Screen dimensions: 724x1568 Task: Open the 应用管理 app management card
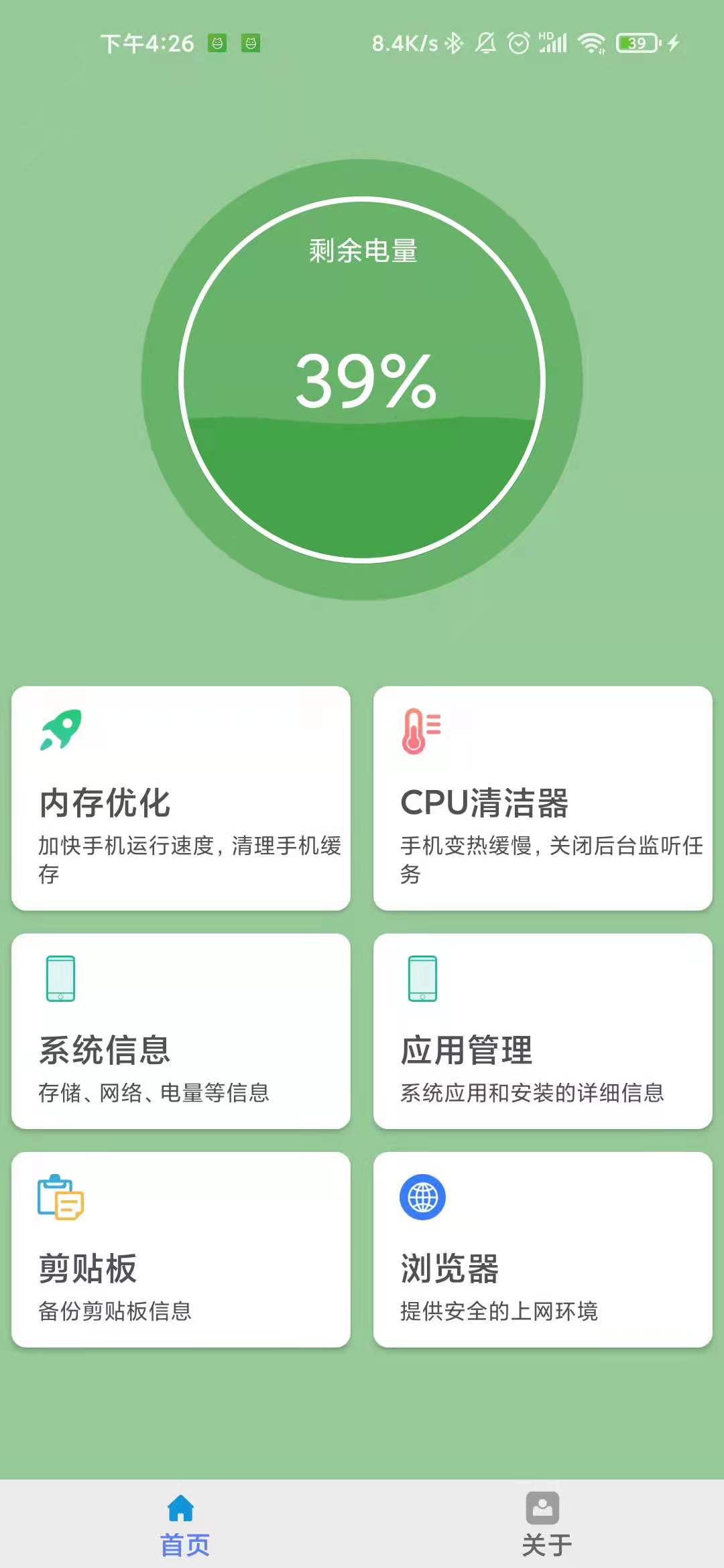point(542,1031)
